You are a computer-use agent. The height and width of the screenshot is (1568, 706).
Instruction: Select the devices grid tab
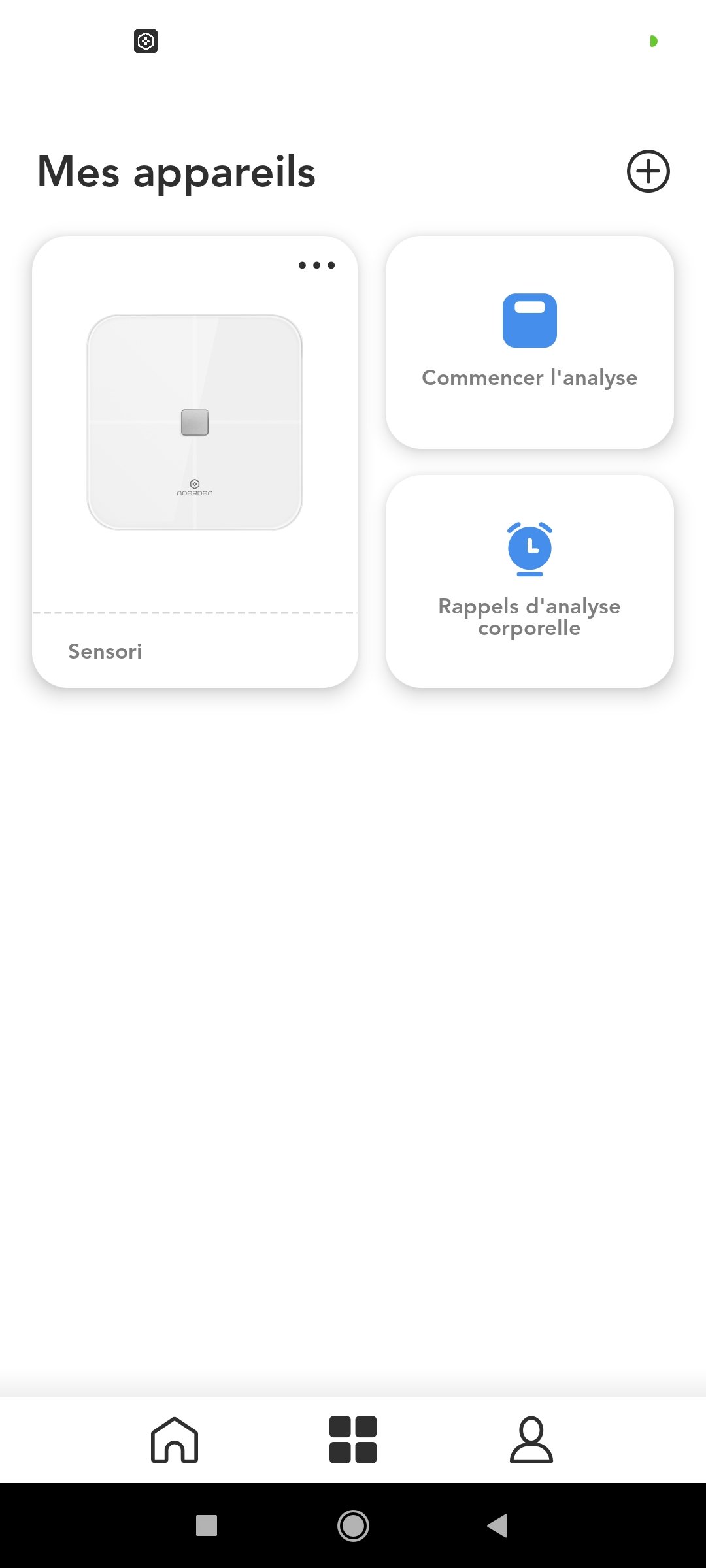pyautogui.click(x=353, y=1439)
